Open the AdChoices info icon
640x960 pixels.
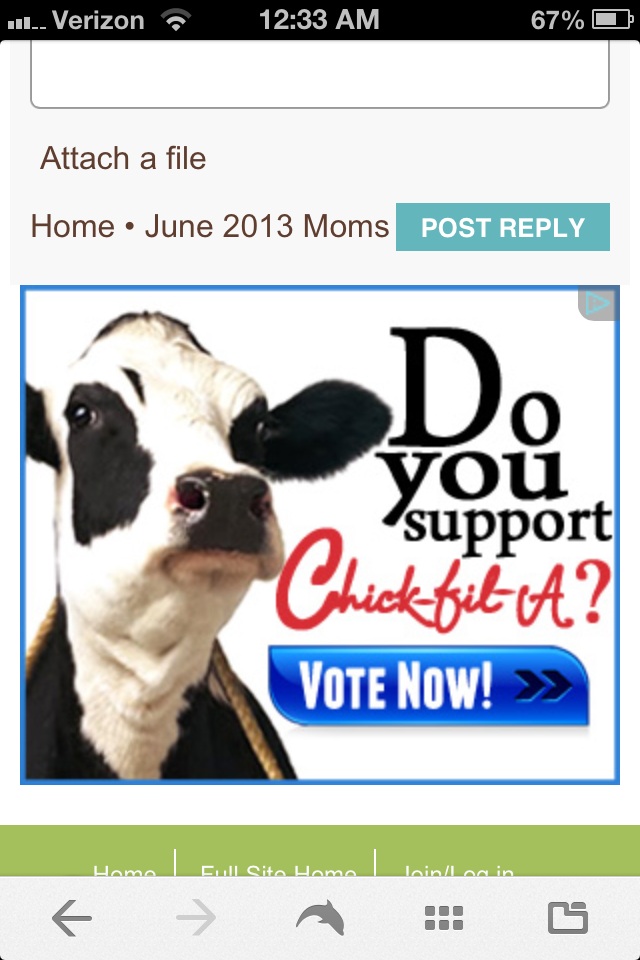pos(598,303)
